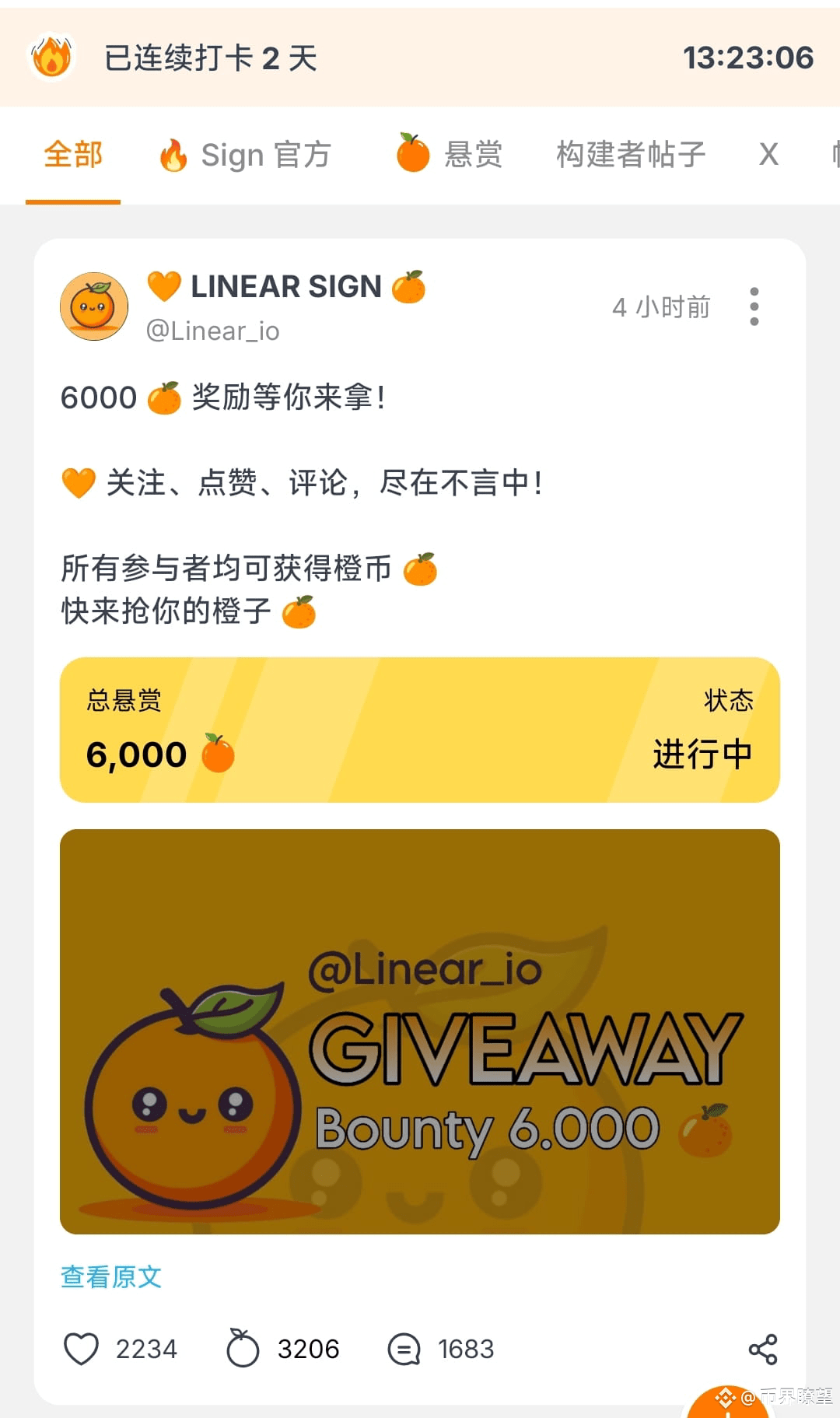The width and height of the screenshot is (840, 1418).
Task: Share the LINEAR SIGN post
Action: click(763, 1350)
